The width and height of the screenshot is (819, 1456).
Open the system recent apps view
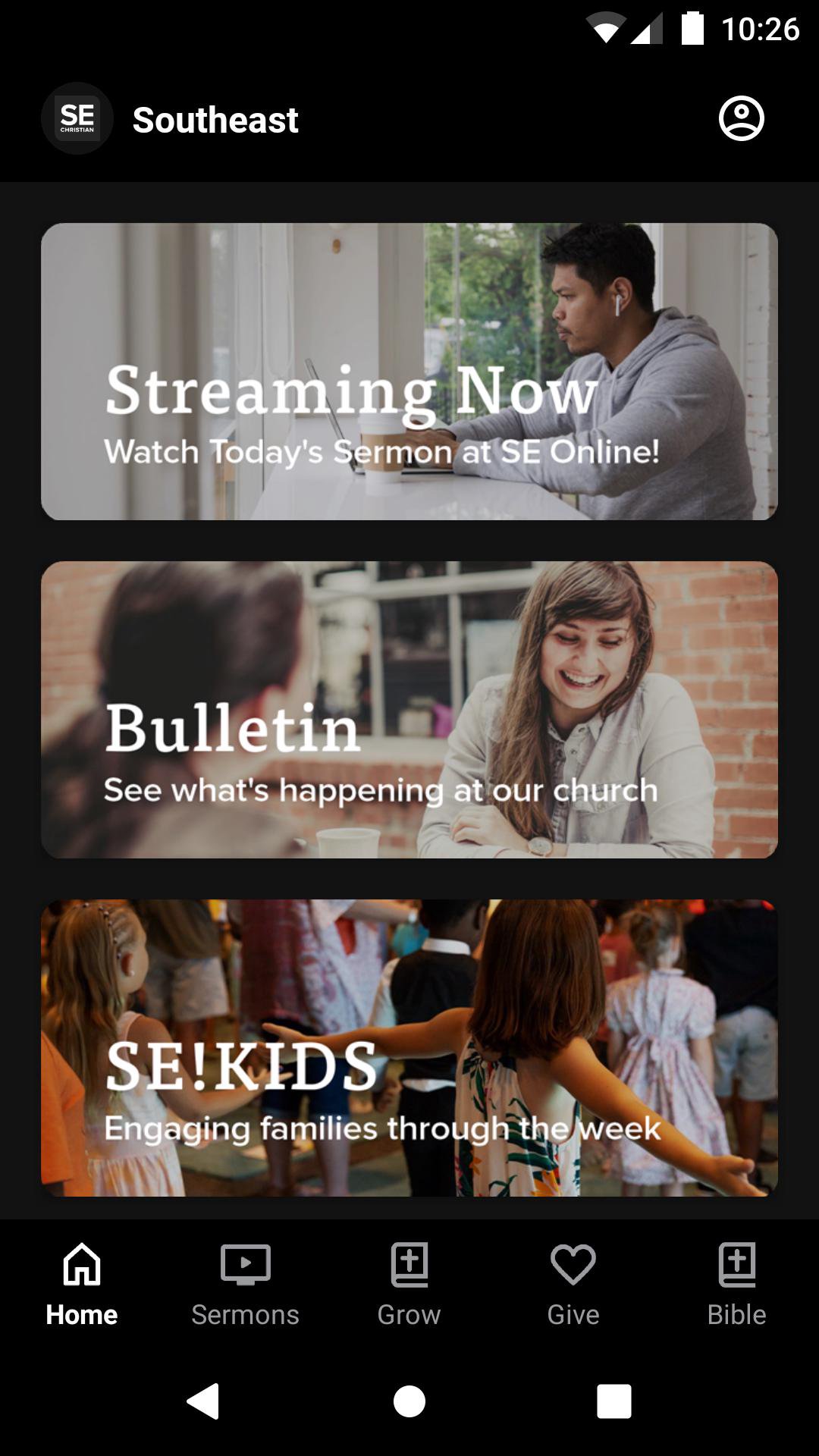[613, 1401]
